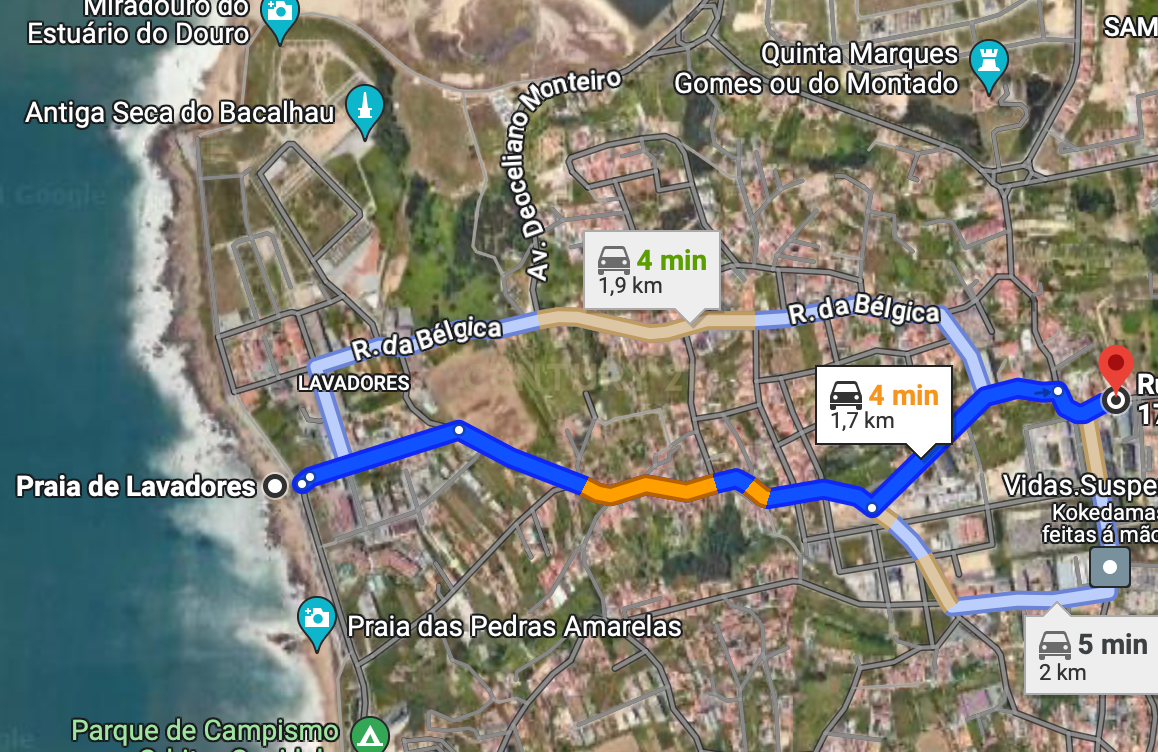Tap the Praia de Lavadores starting point
Screen dimensions: 1158x752
tap(275, 486)
